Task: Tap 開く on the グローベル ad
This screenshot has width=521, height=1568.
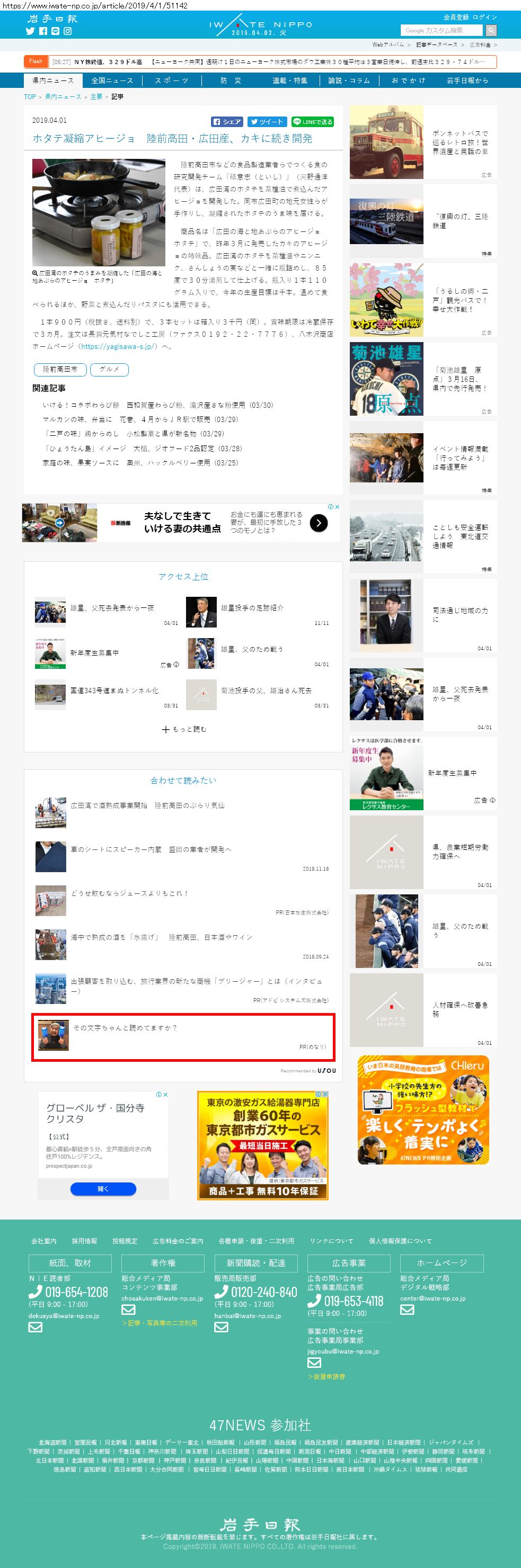Action: 103,1189
